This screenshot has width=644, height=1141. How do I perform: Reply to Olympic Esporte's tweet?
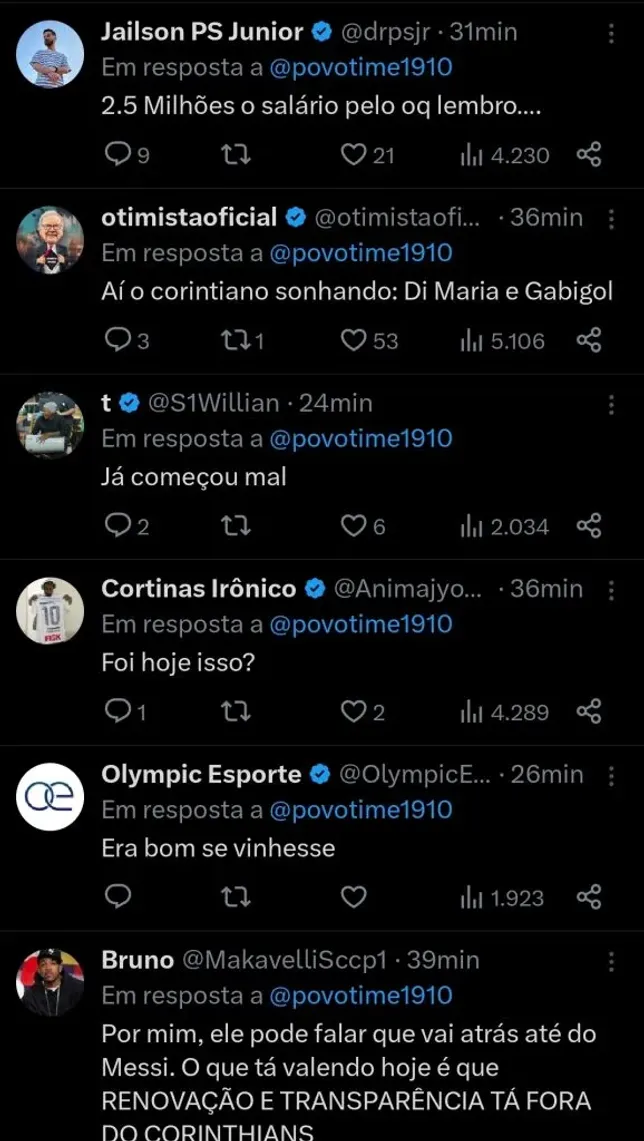point(119,897)
